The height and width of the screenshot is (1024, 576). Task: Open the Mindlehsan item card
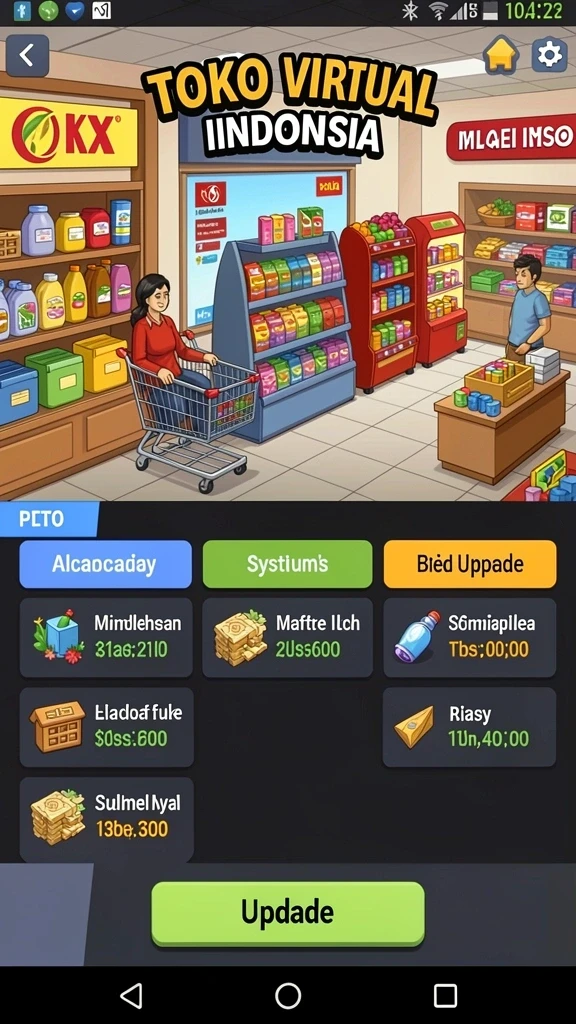106,637
